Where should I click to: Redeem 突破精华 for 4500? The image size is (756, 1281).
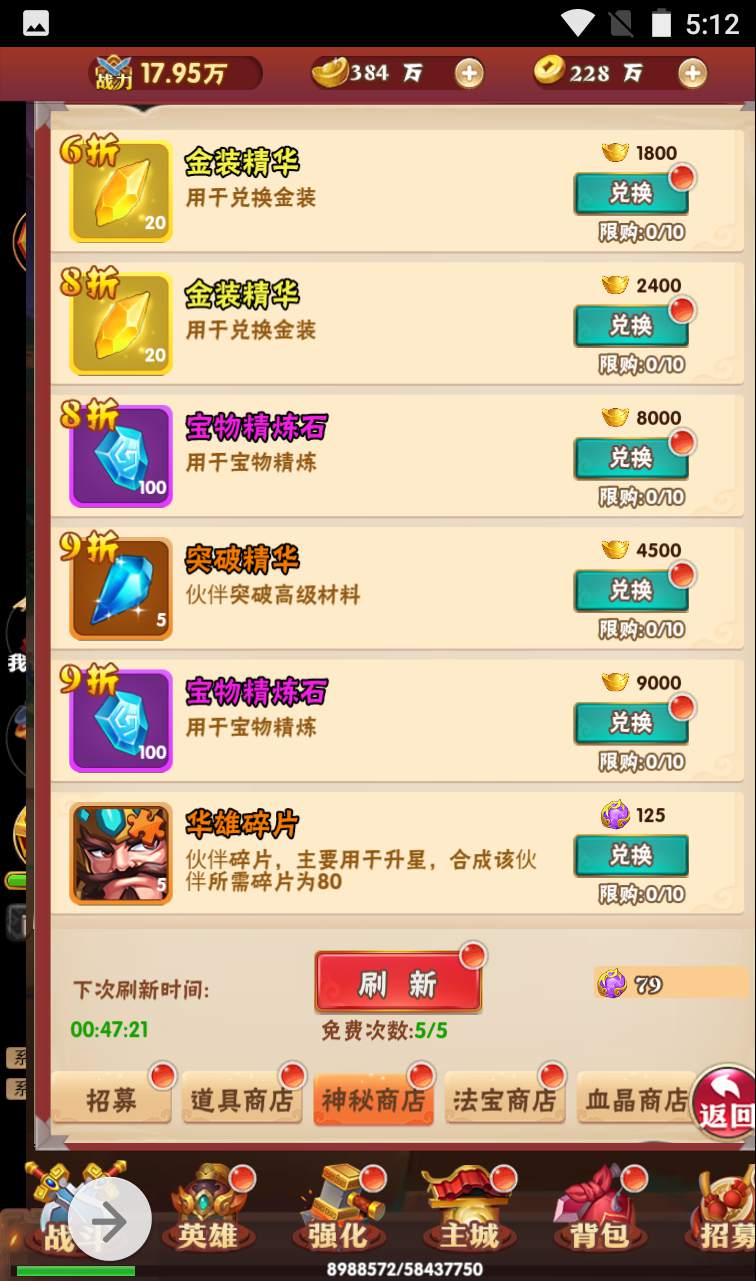(x=630, y=591)
